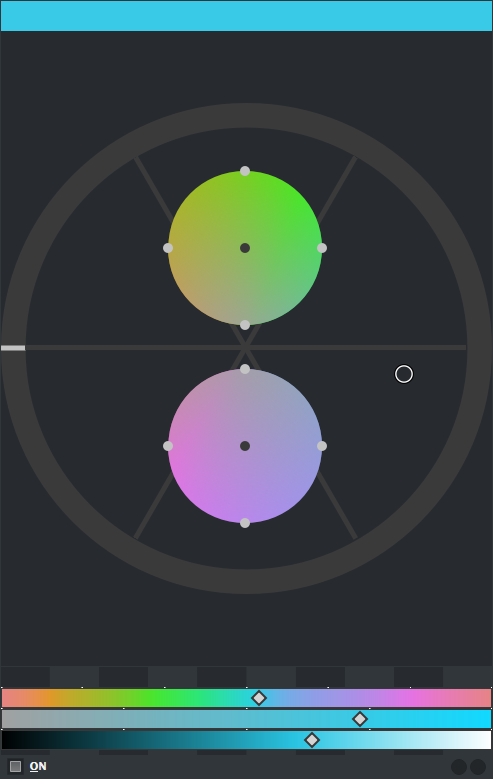Tap the hue slider diamond handle
493x779 pixels.
258,698
